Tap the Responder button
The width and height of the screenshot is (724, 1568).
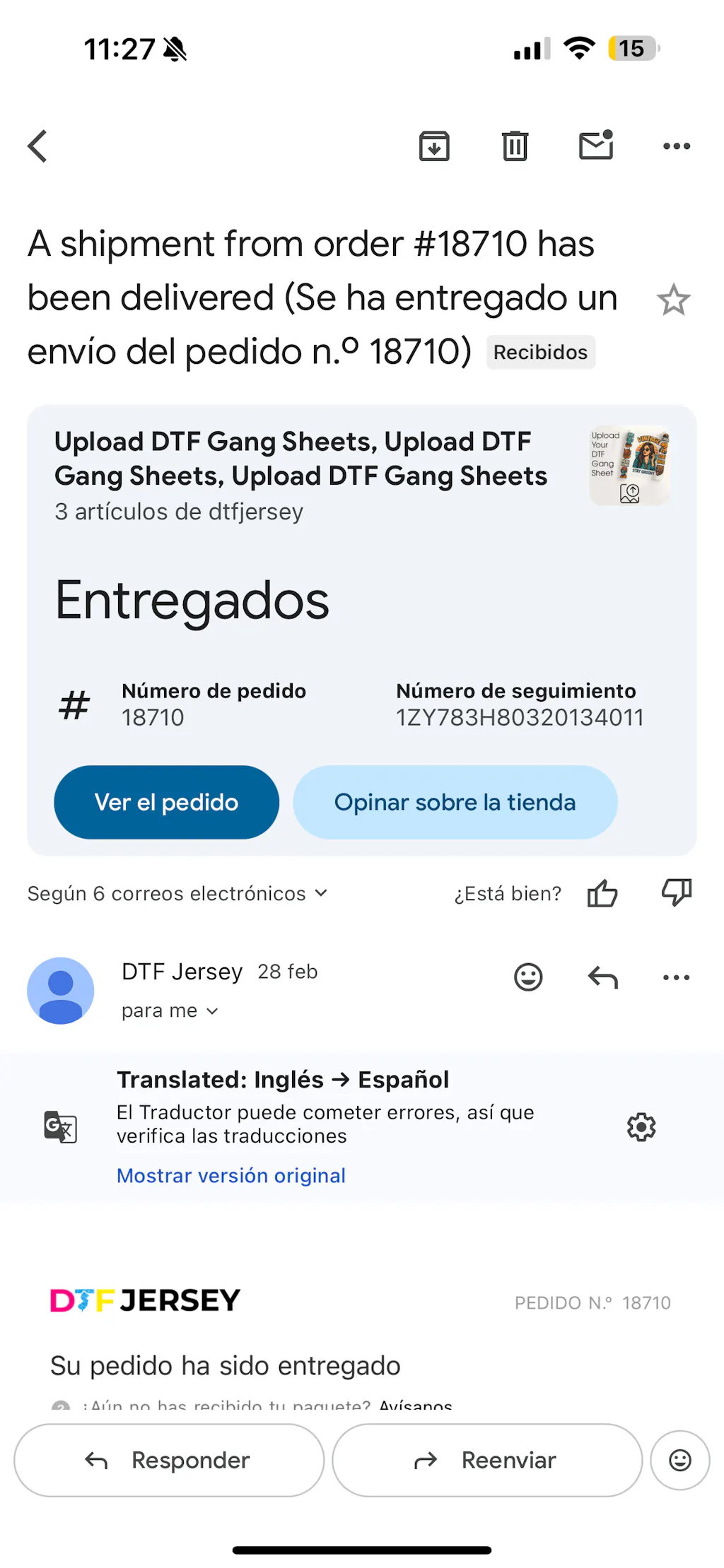[169, 1461]
